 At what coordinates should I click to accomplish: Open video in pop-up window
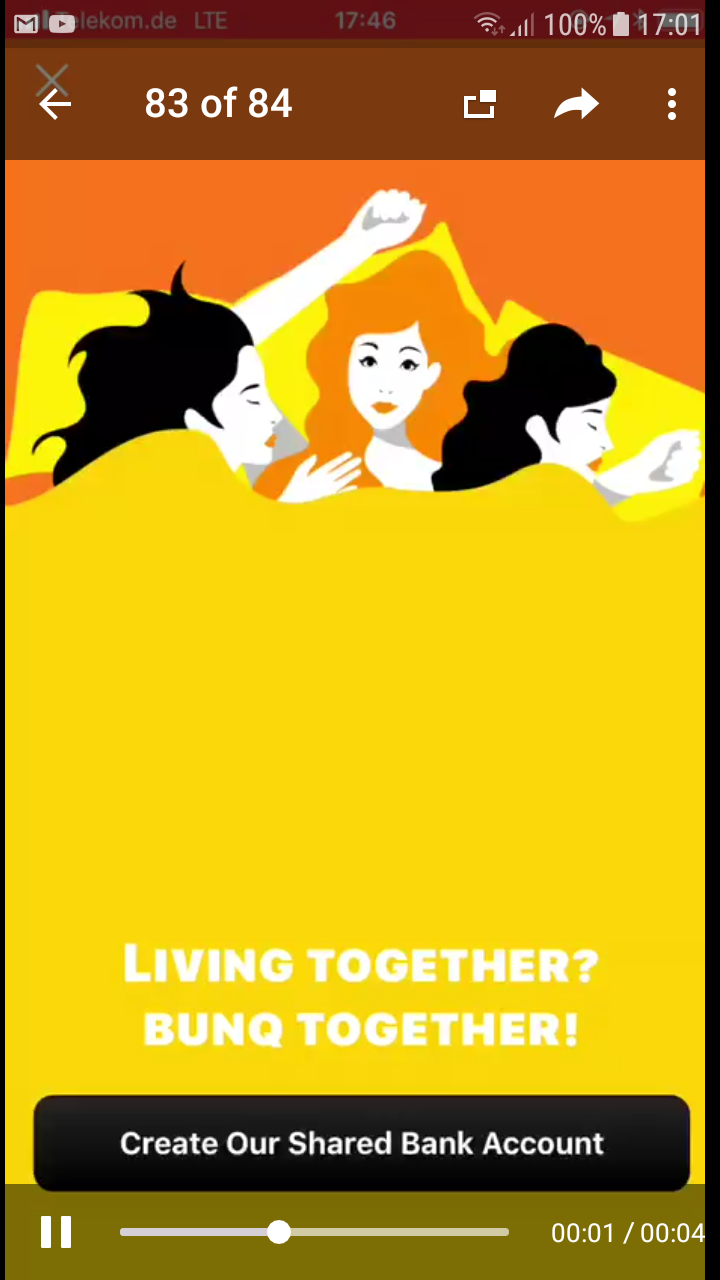tap(480, 104)
